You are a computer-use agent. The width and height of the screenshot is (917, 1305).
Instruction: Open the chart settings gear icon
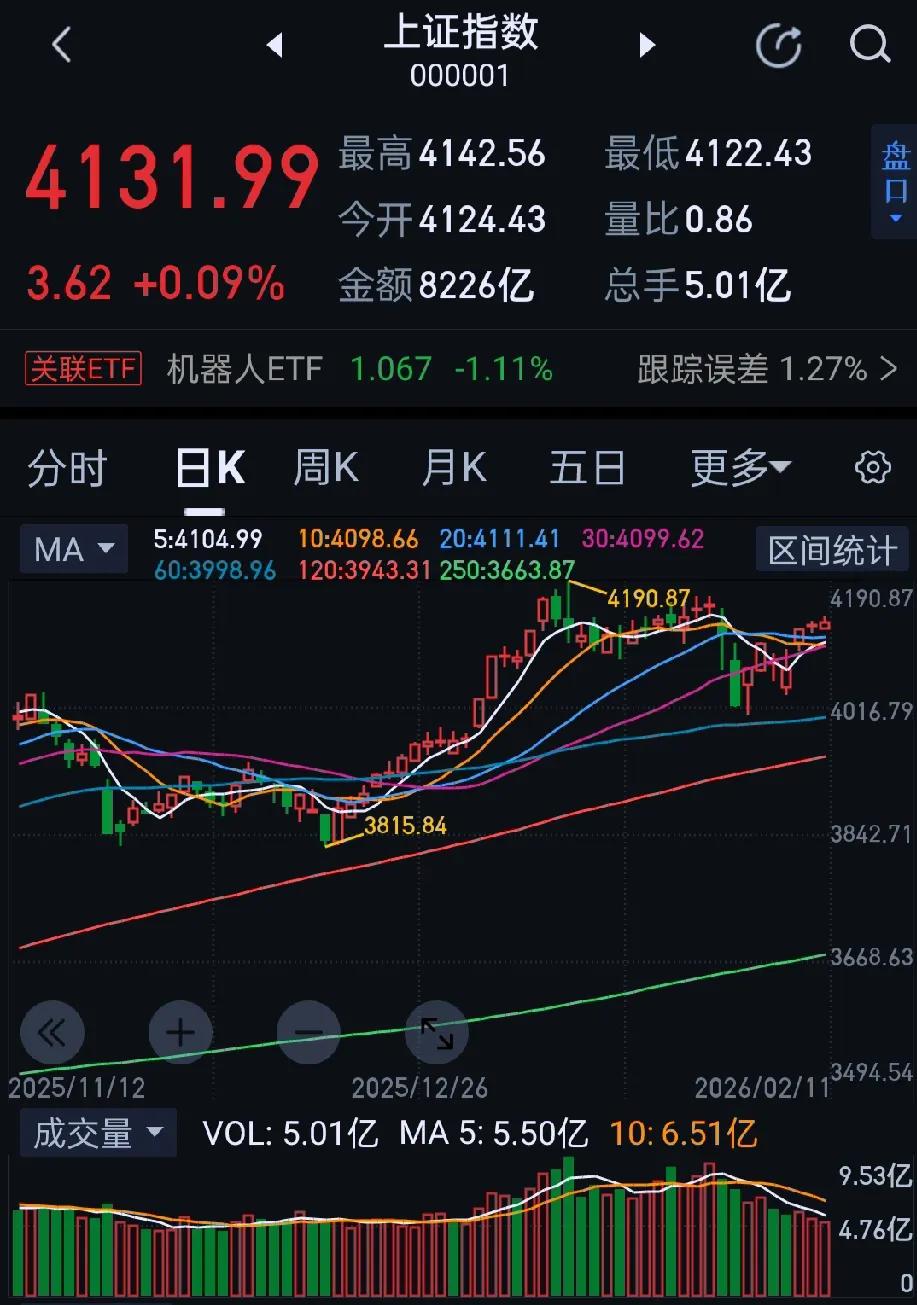[x=871, y=466]
